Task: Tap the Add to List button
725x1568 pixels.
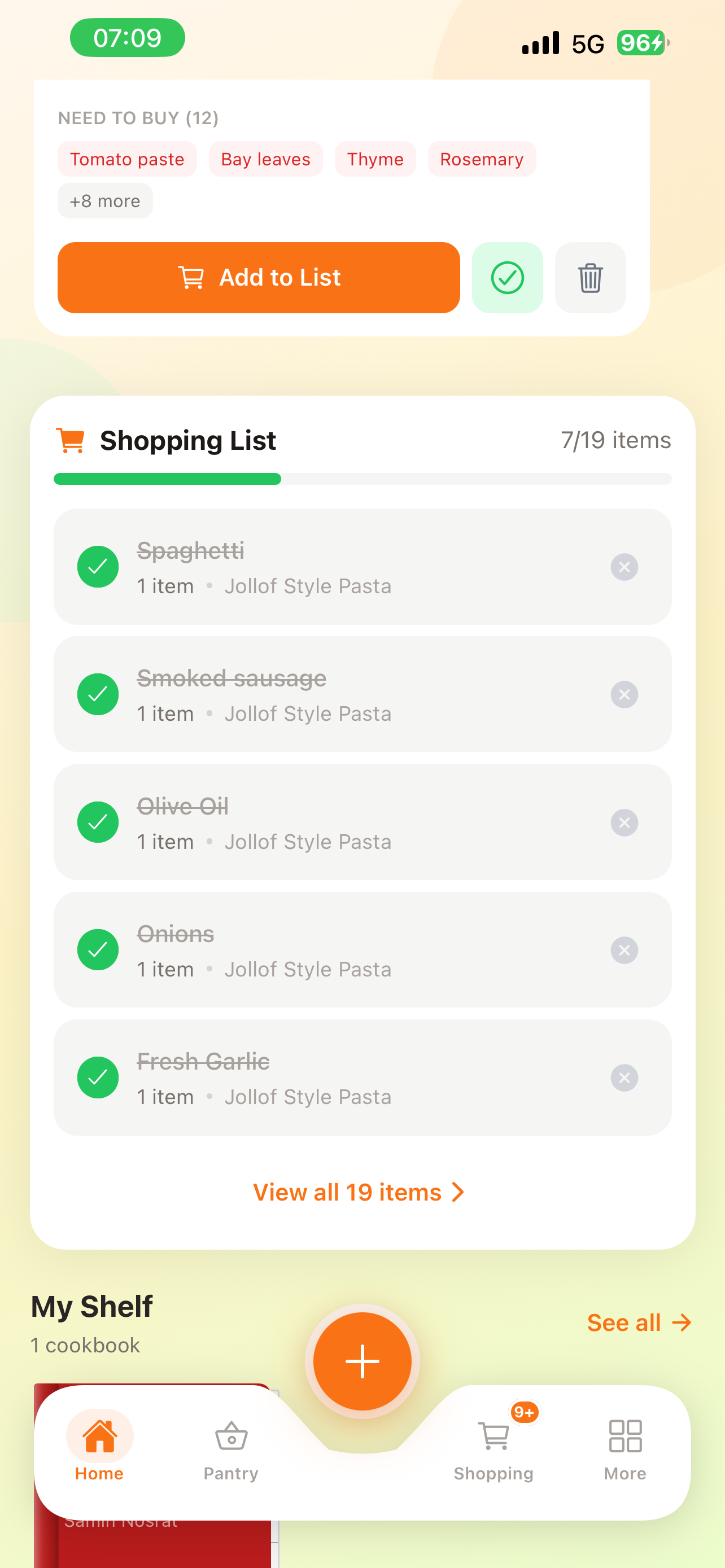Action: (x=258, y=278)
